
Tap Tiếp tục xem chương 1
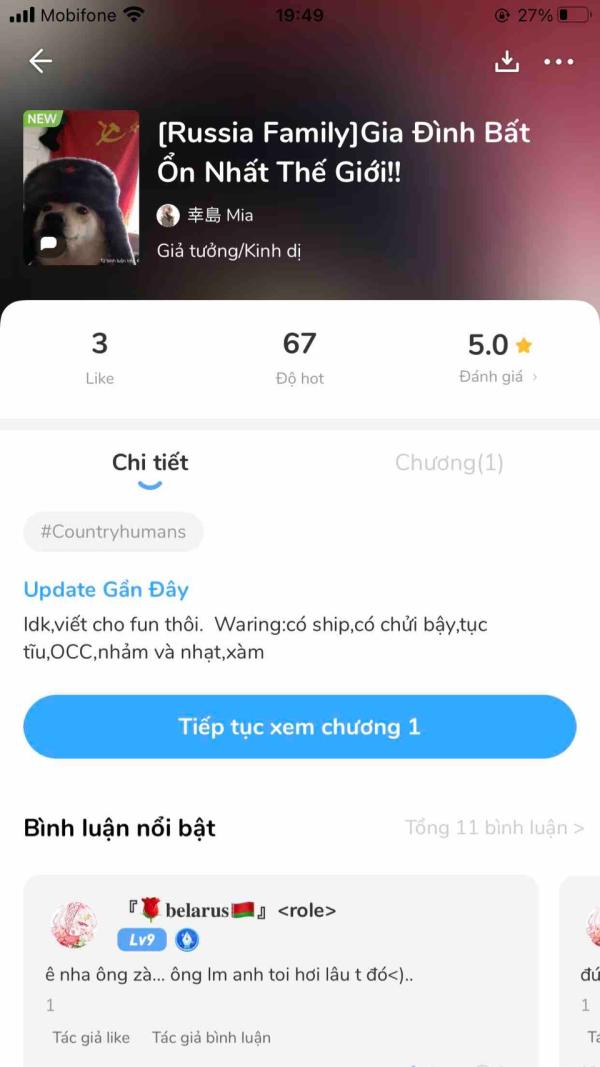300,727
